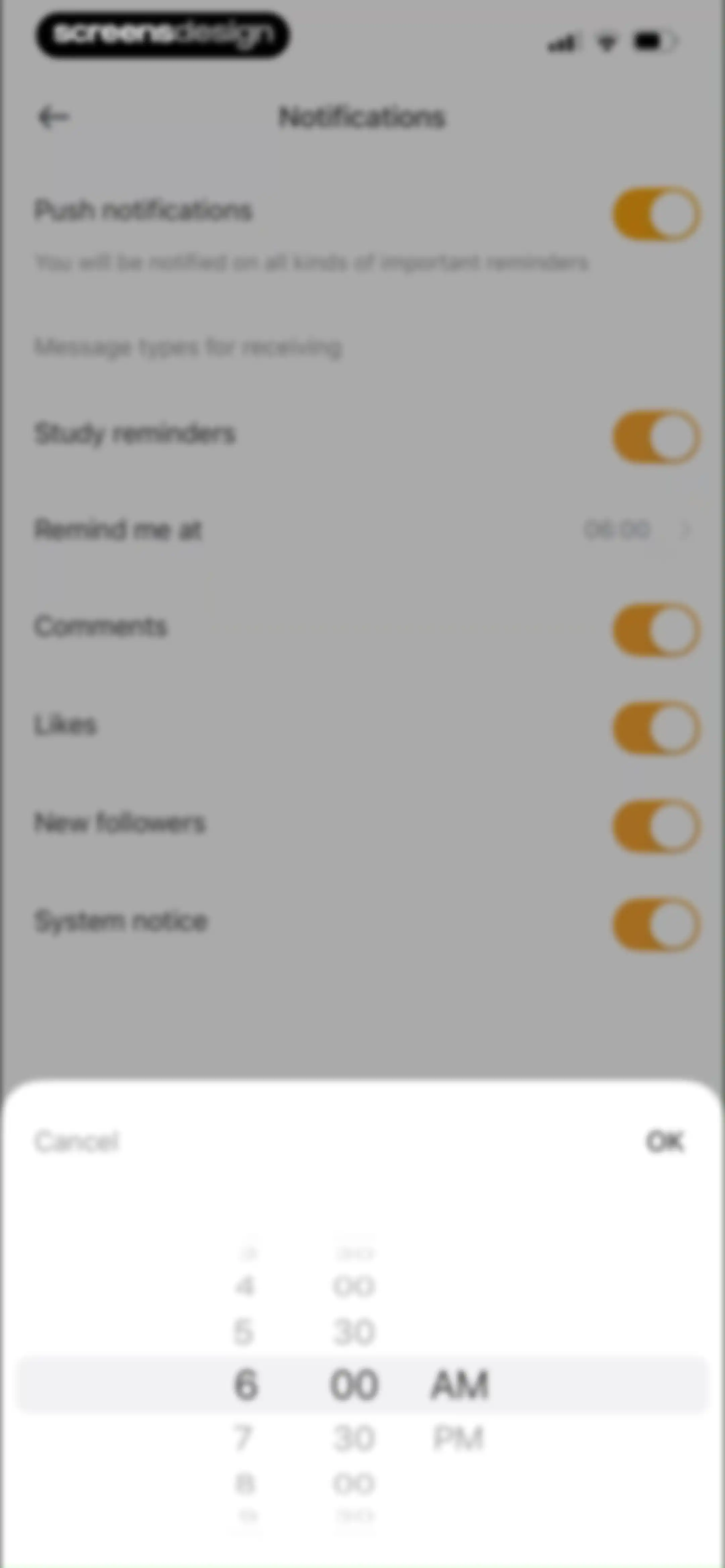This screenshot has height=1568, width=725.
Task: Turn off Comments notifications
Action: (x=656, y=630)
